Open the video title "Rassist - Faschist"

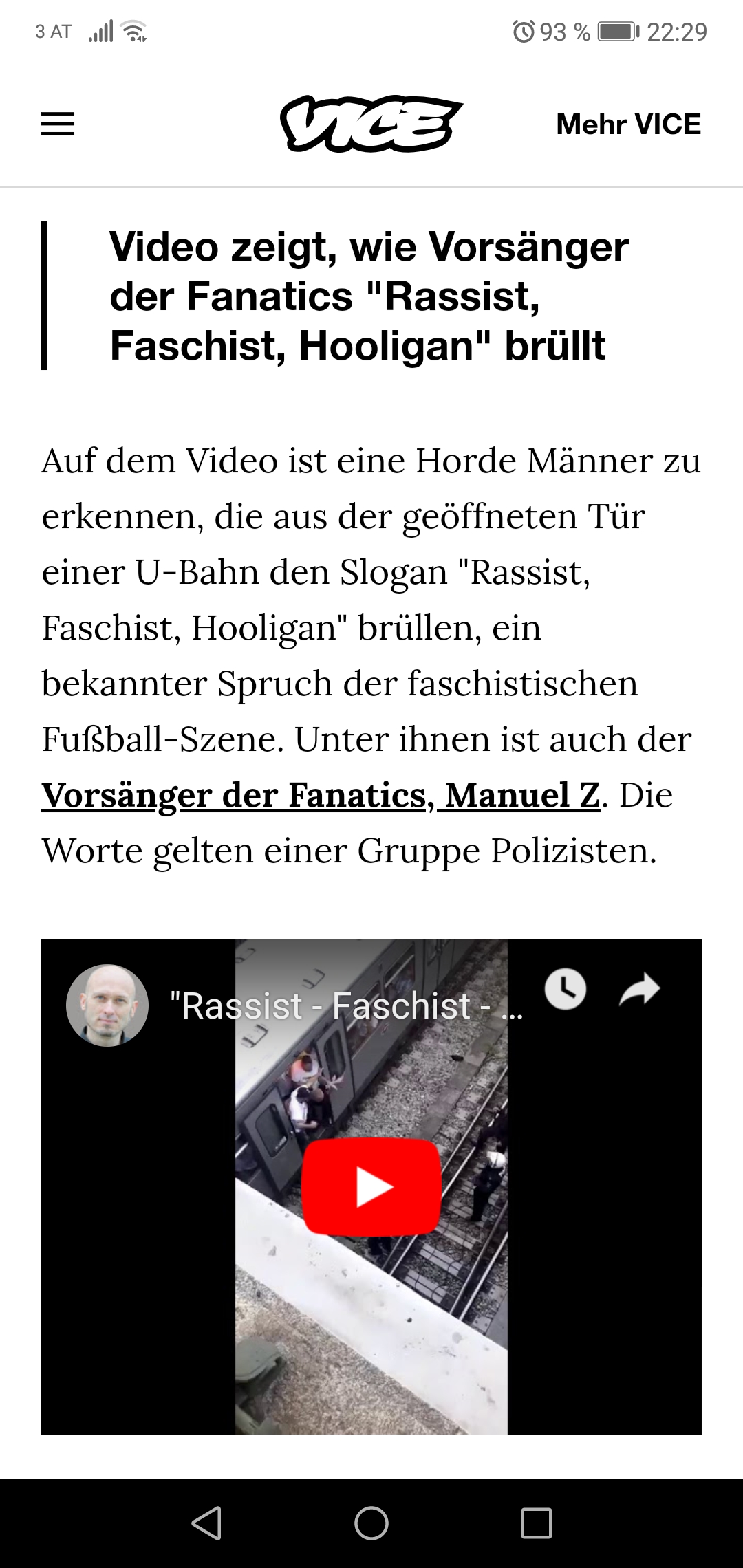(347, 1006)
